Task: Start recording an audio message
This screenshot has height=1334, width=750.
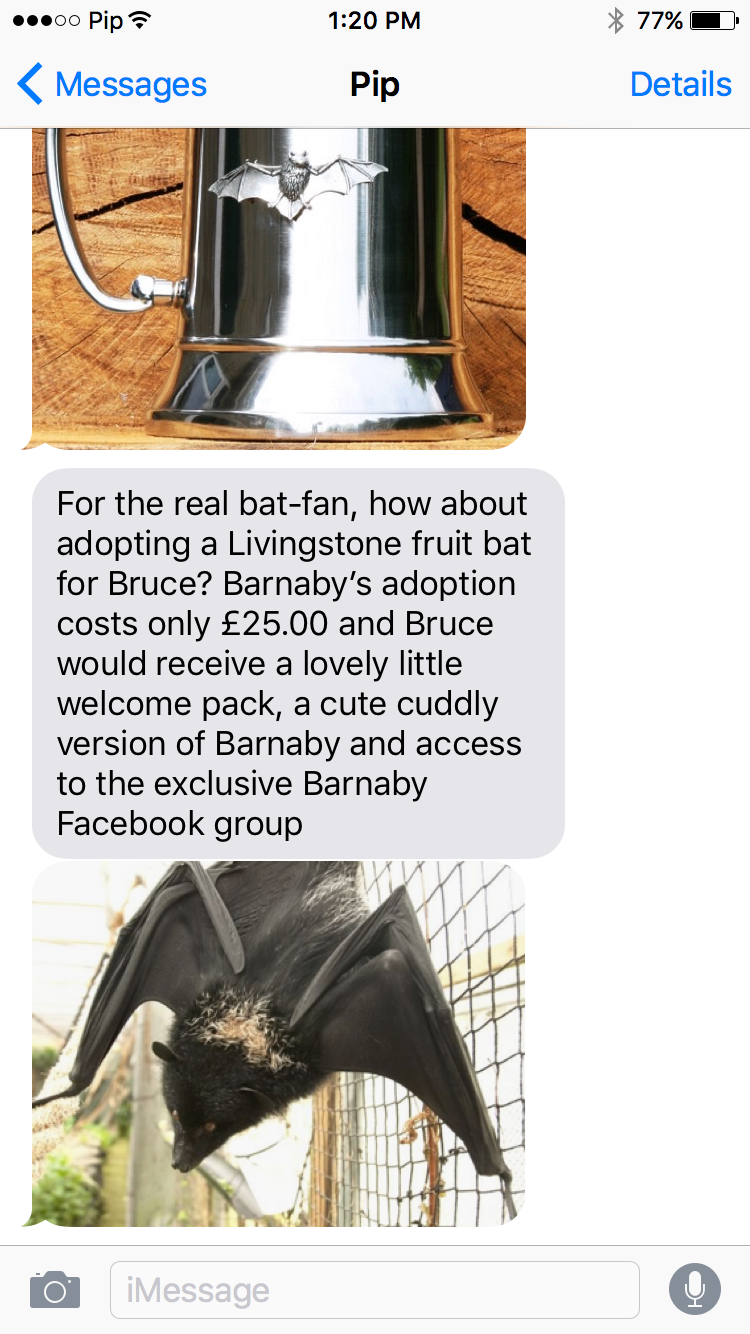Action: (694, 1289)
